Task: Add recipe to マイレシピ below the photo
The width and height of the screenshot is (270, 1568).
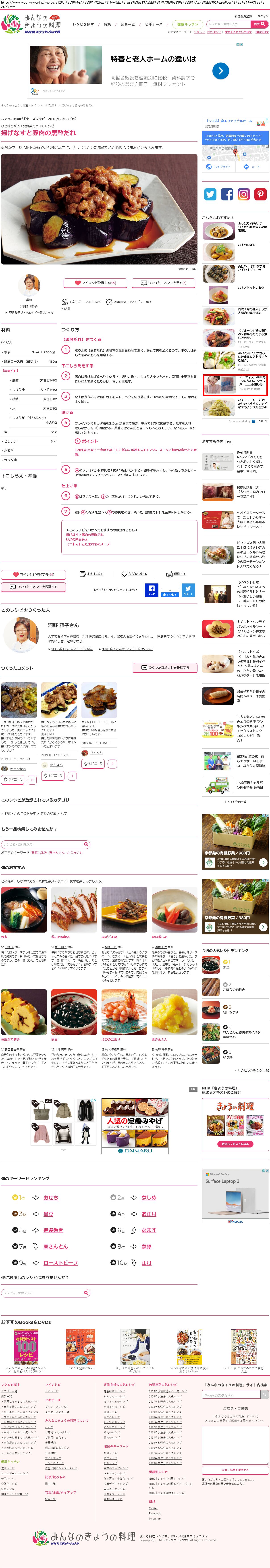Action: 94,282
